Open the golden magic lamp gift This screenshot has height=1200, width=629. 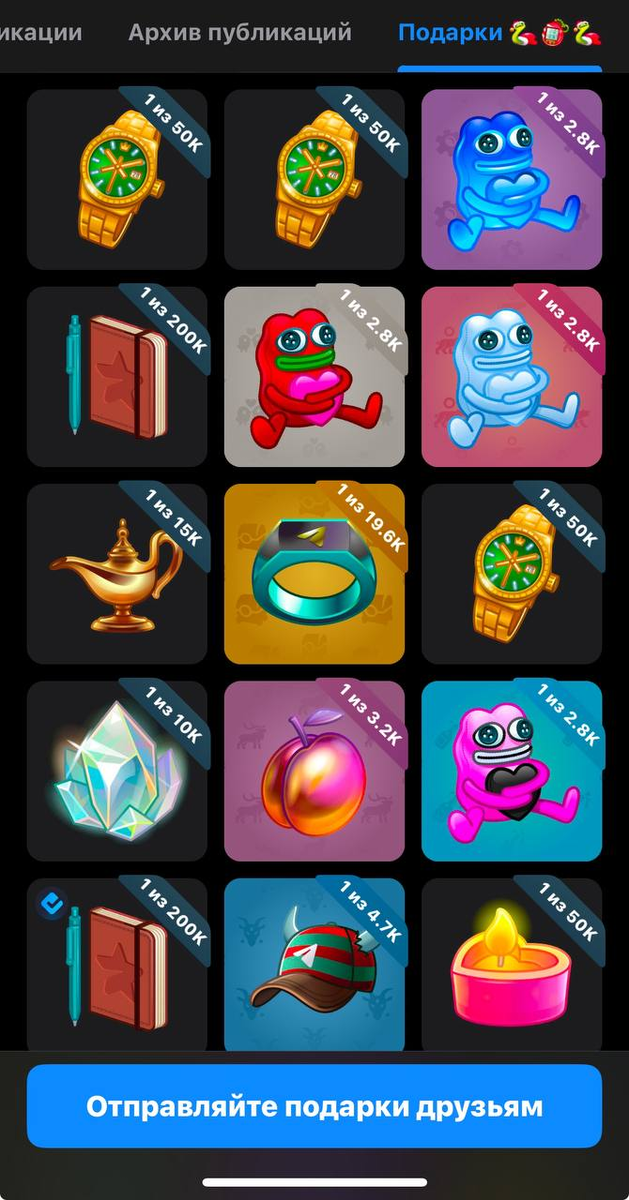117,575
